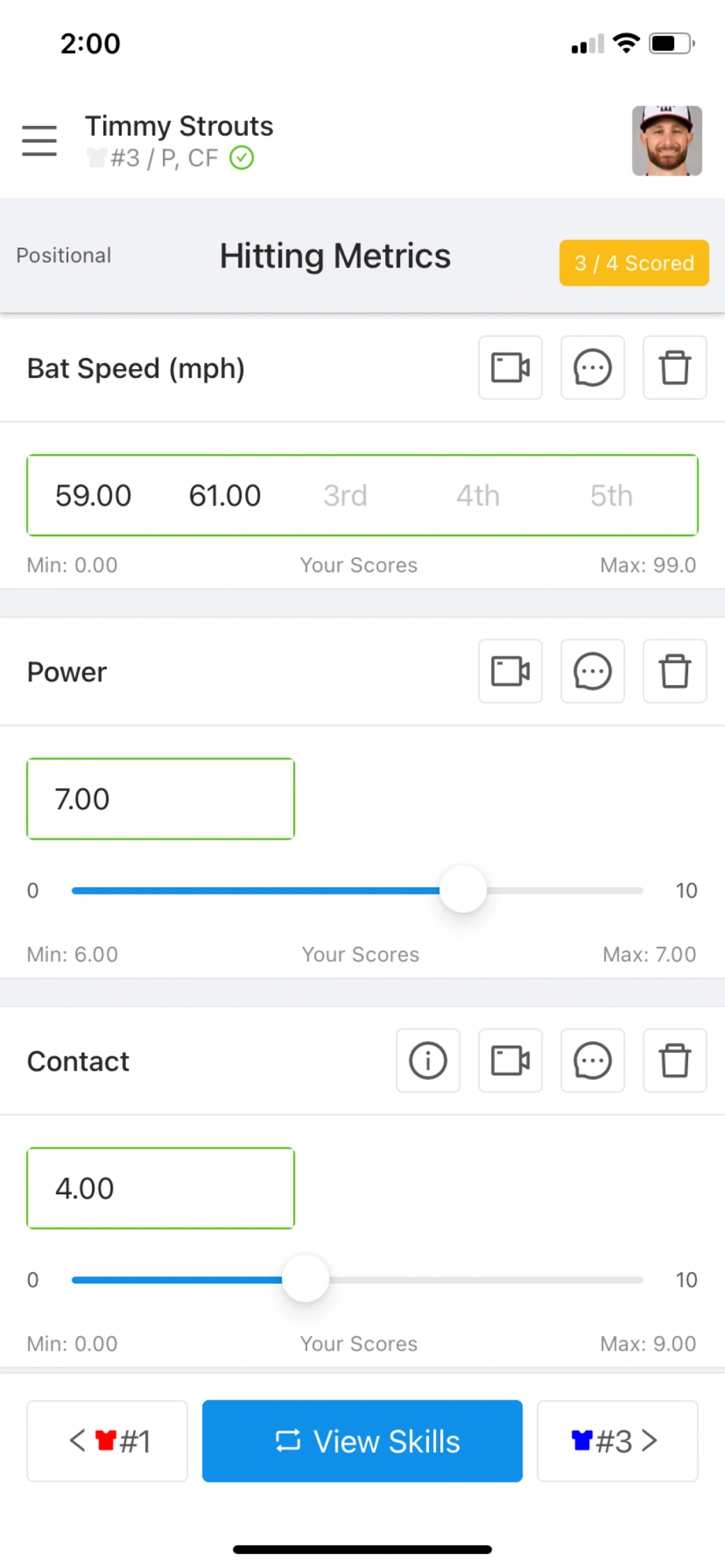Add a comment on Contact
This screenshot has height=1568, width=725.
tap(592, 1061)
